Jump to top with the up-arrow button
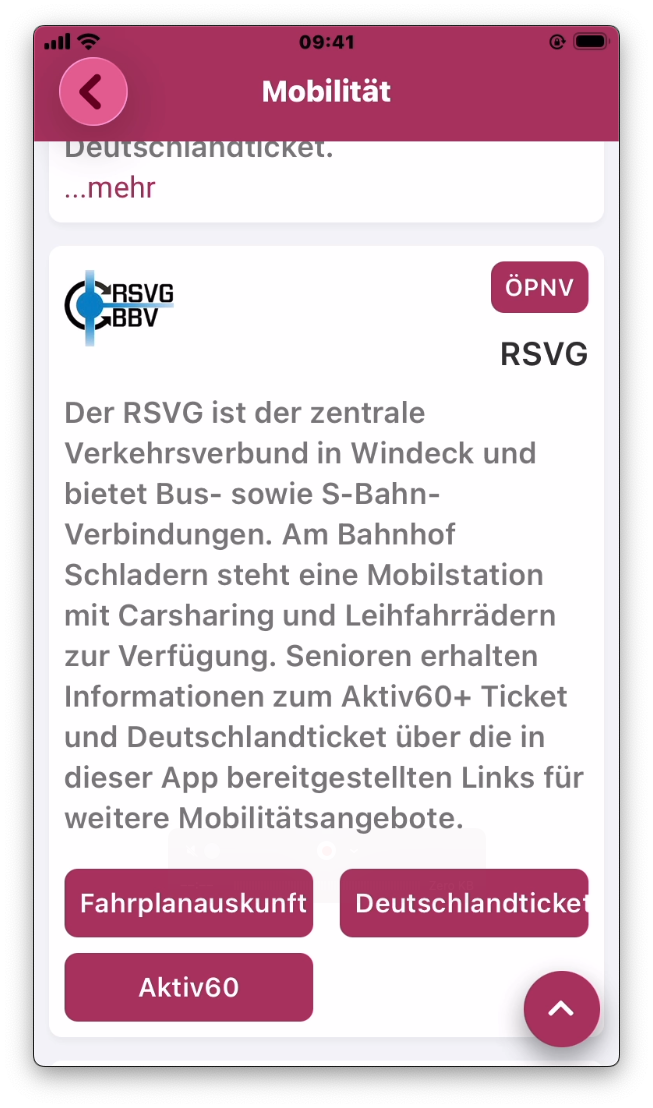The height and width of the screenshot is (1108, 653). pos(561,1009)
